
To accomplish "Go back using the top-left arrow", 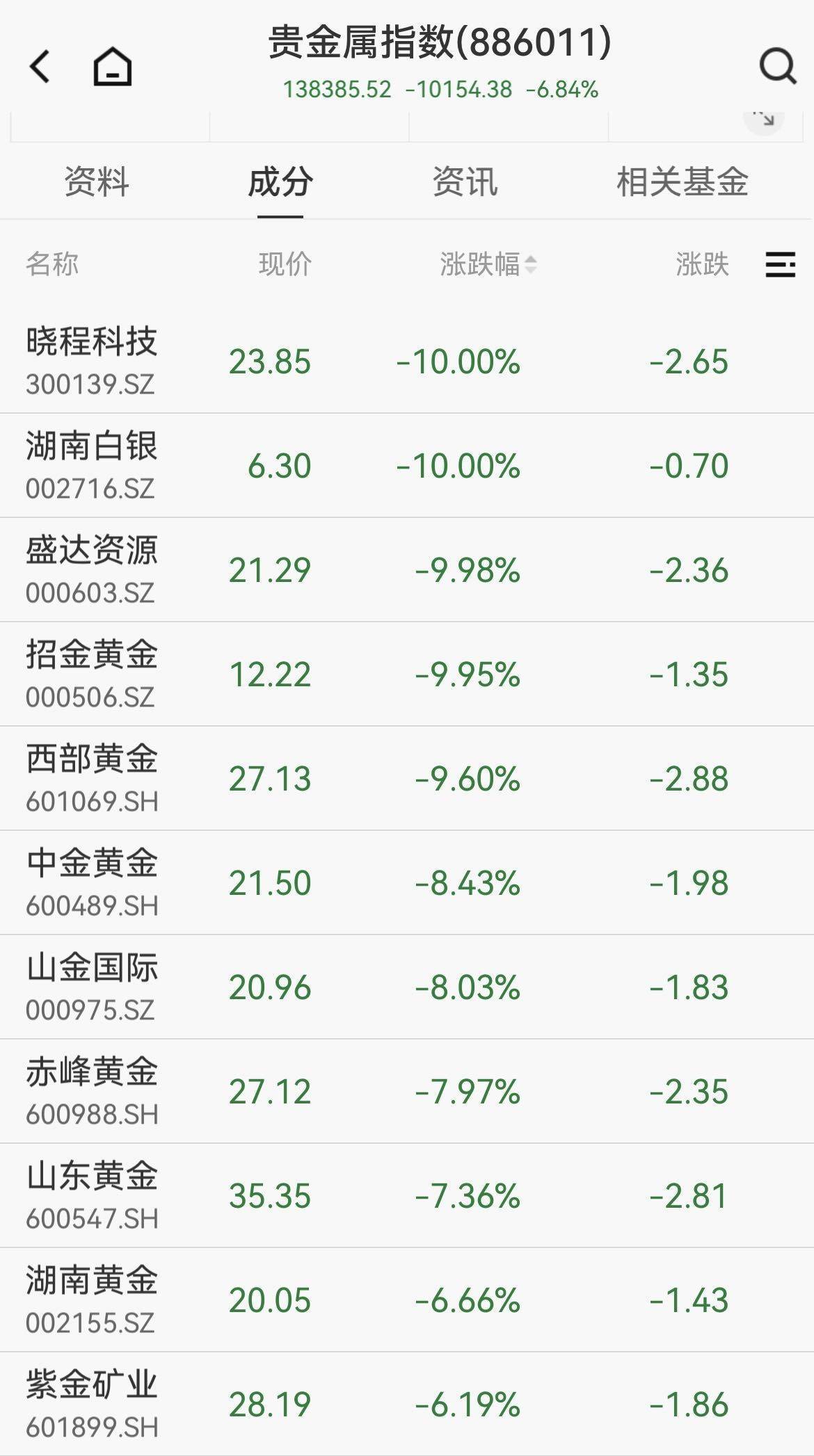I will pos(40,67).
